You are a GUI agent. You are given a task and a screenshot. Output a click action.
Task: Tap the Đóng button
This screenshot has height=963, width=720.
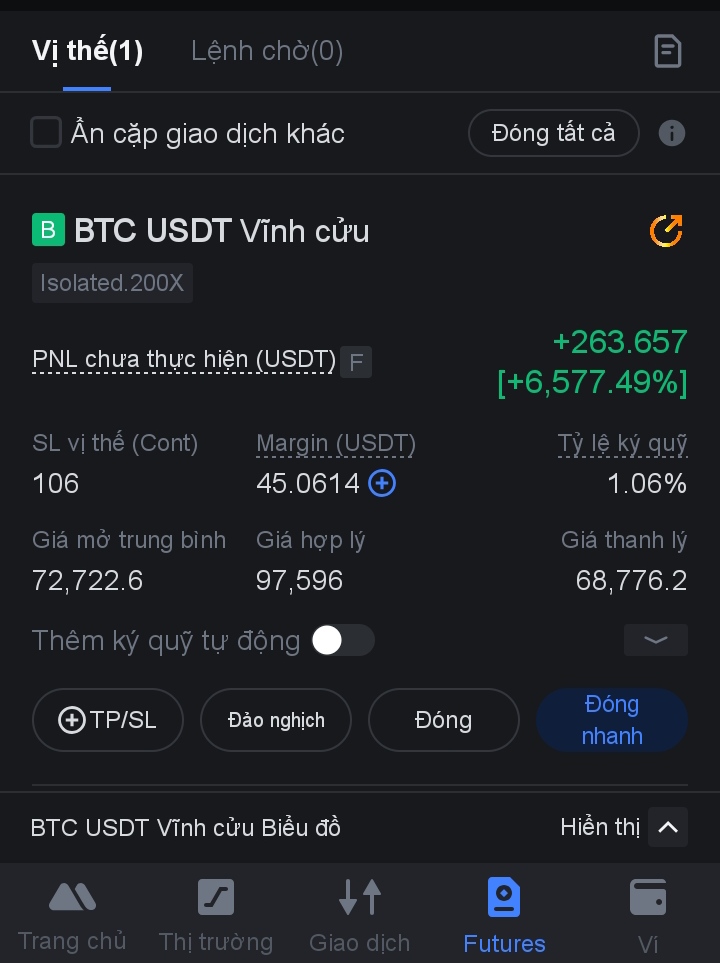443,720
